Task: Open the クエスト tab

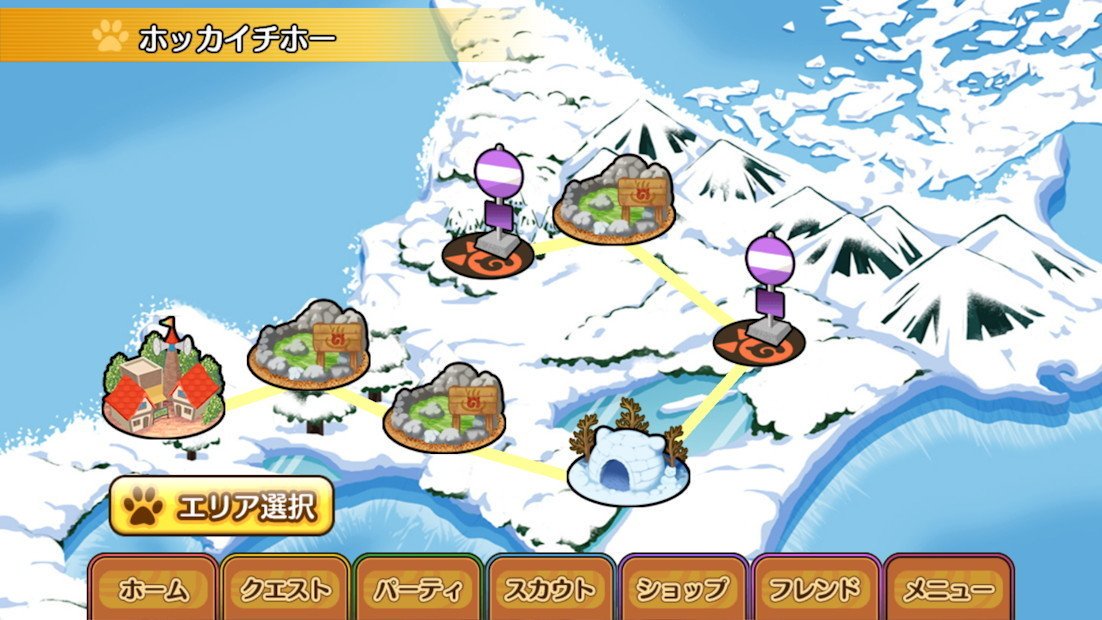Action: click(286, 589)
